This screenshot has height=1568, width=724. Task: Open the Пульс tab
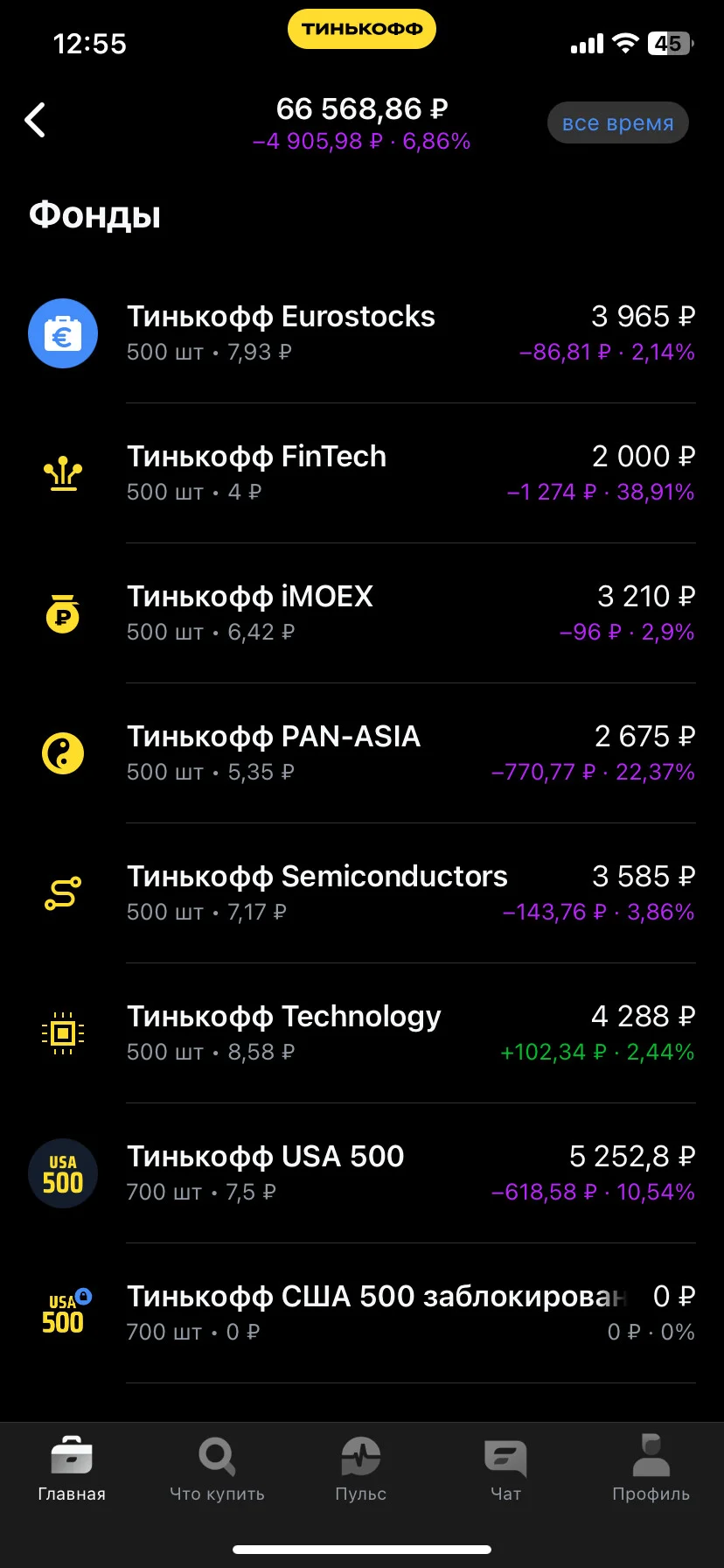[361, 1468]
